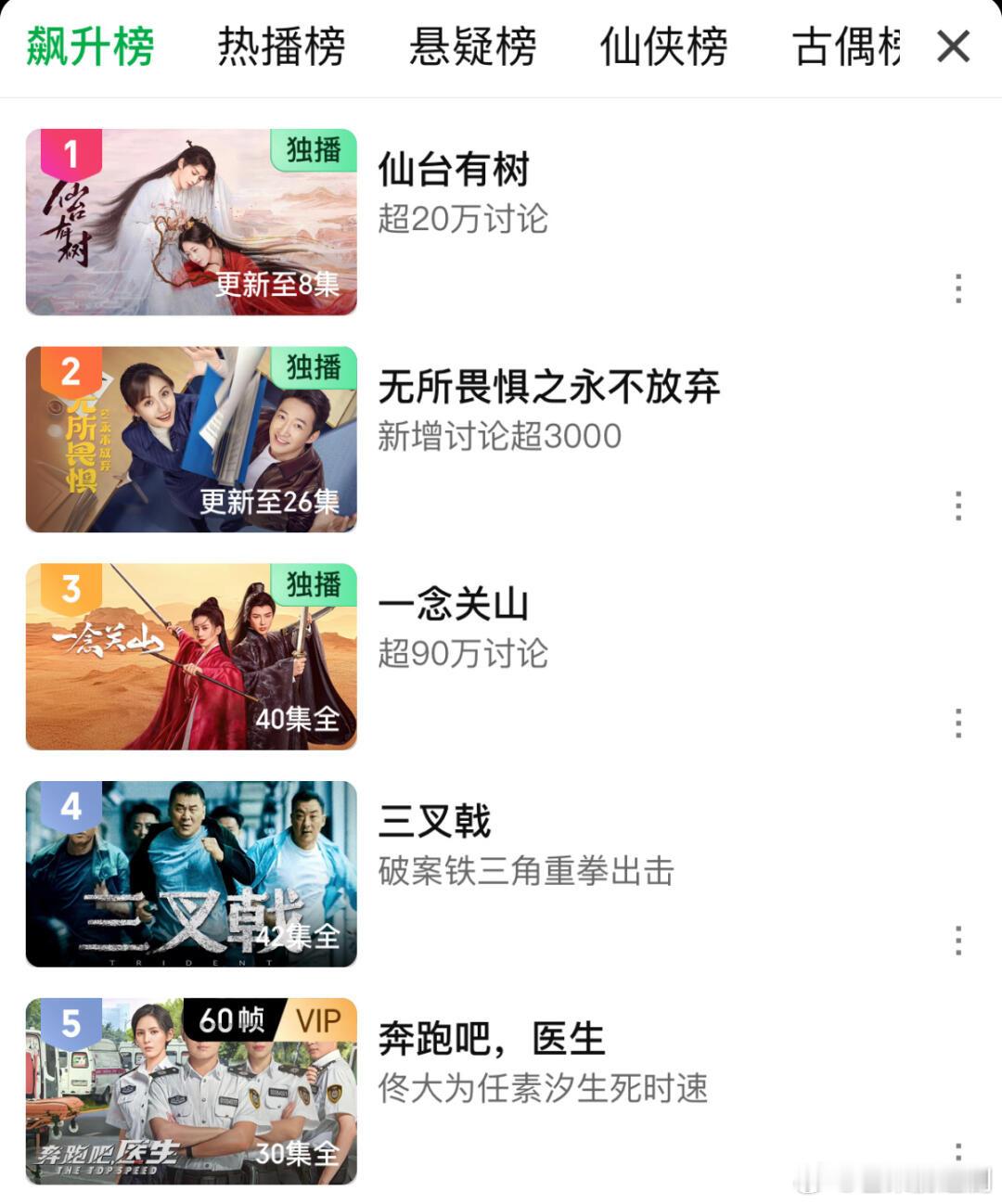Tap more options for 奔跑吧，医生
The height and width of the screenshot is (1204, 1002).
click(958, 1153)
